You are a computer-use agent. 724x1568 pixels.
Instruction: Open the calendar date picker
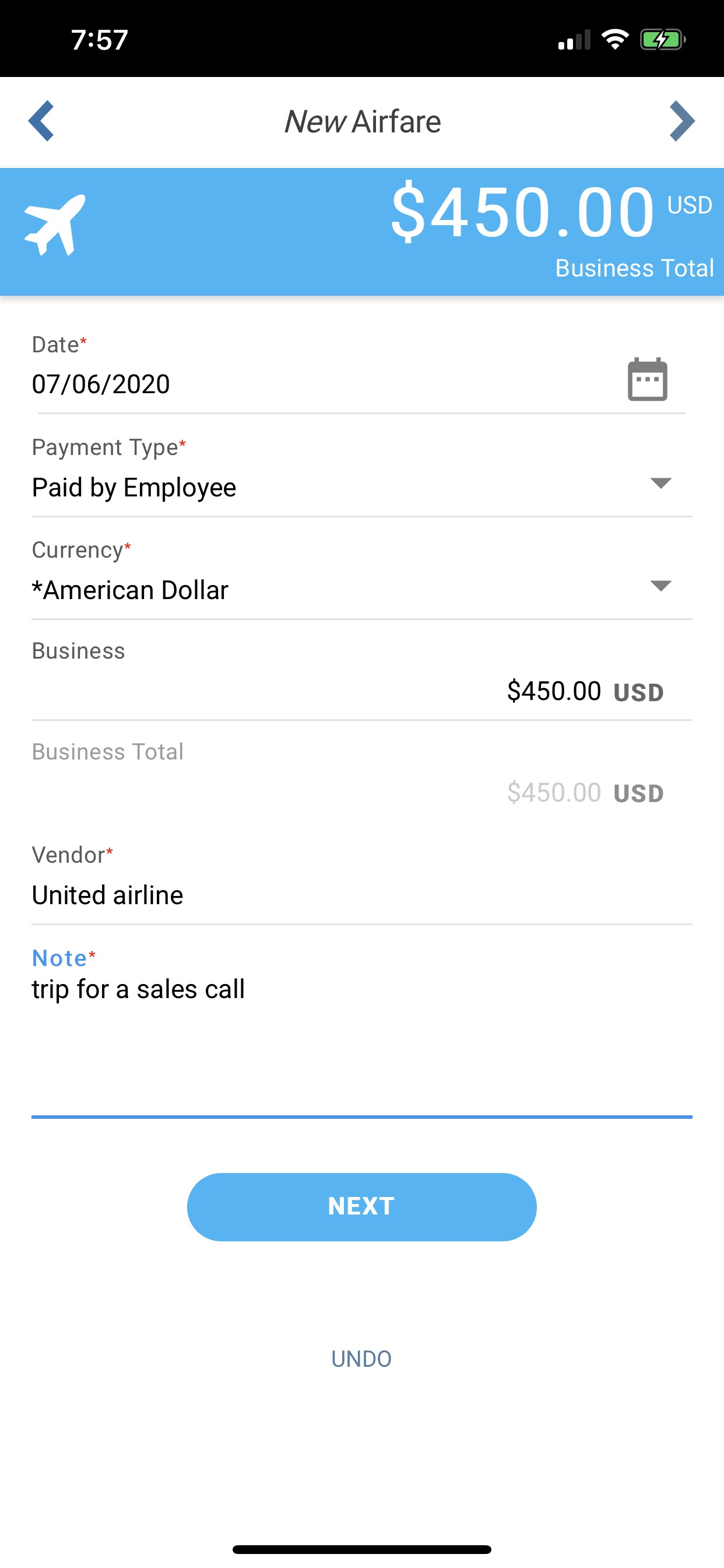pos(646,379)
